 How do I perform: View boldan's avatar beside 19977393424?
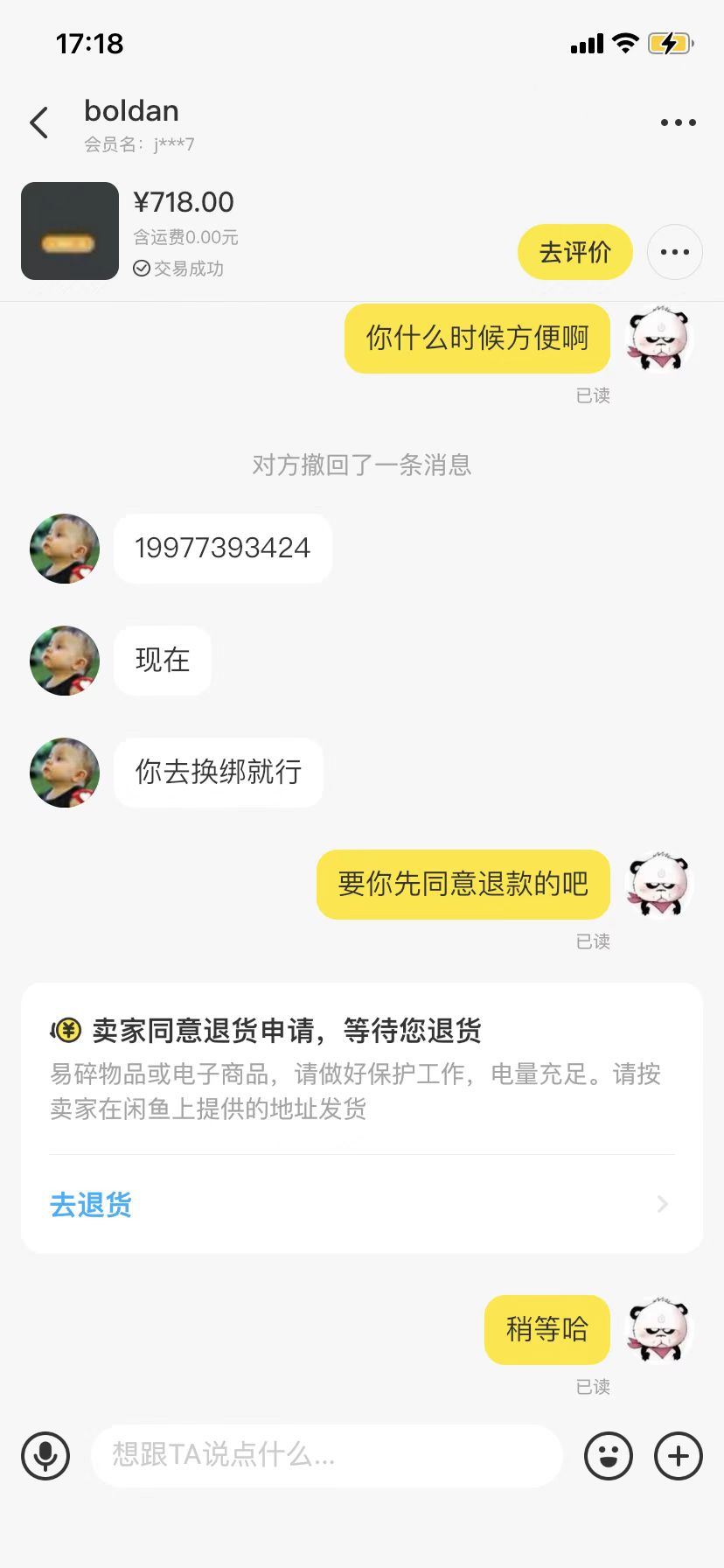point(65,549)
